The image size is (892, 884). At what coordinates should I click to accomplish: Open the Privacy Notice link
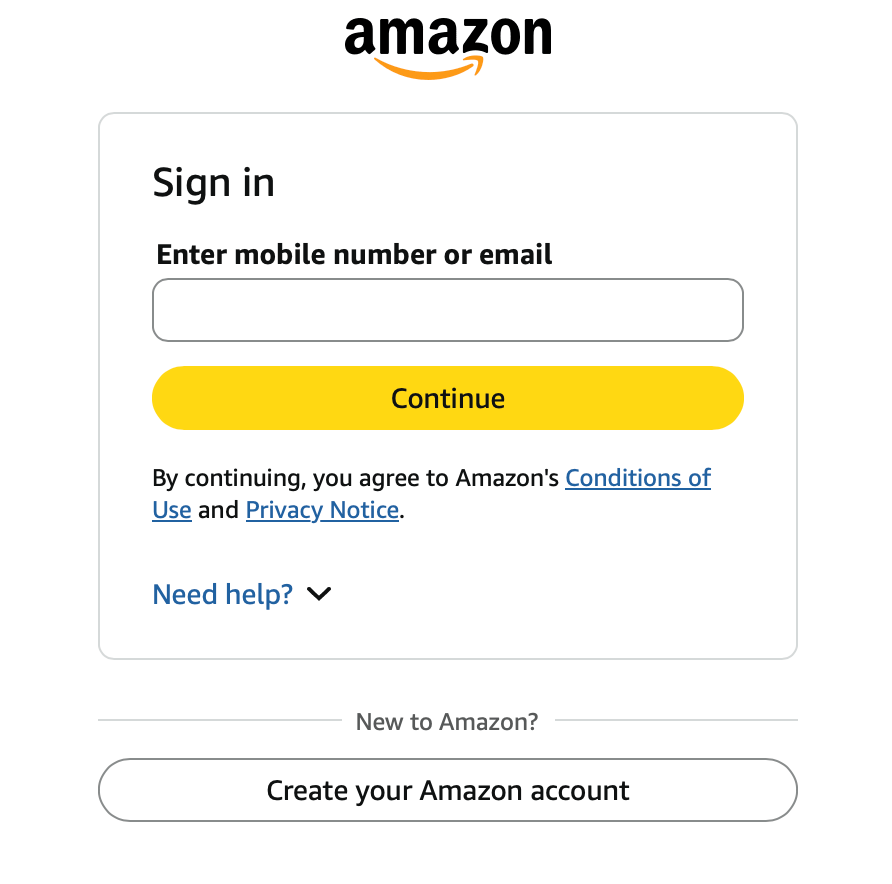pos(322,510)
